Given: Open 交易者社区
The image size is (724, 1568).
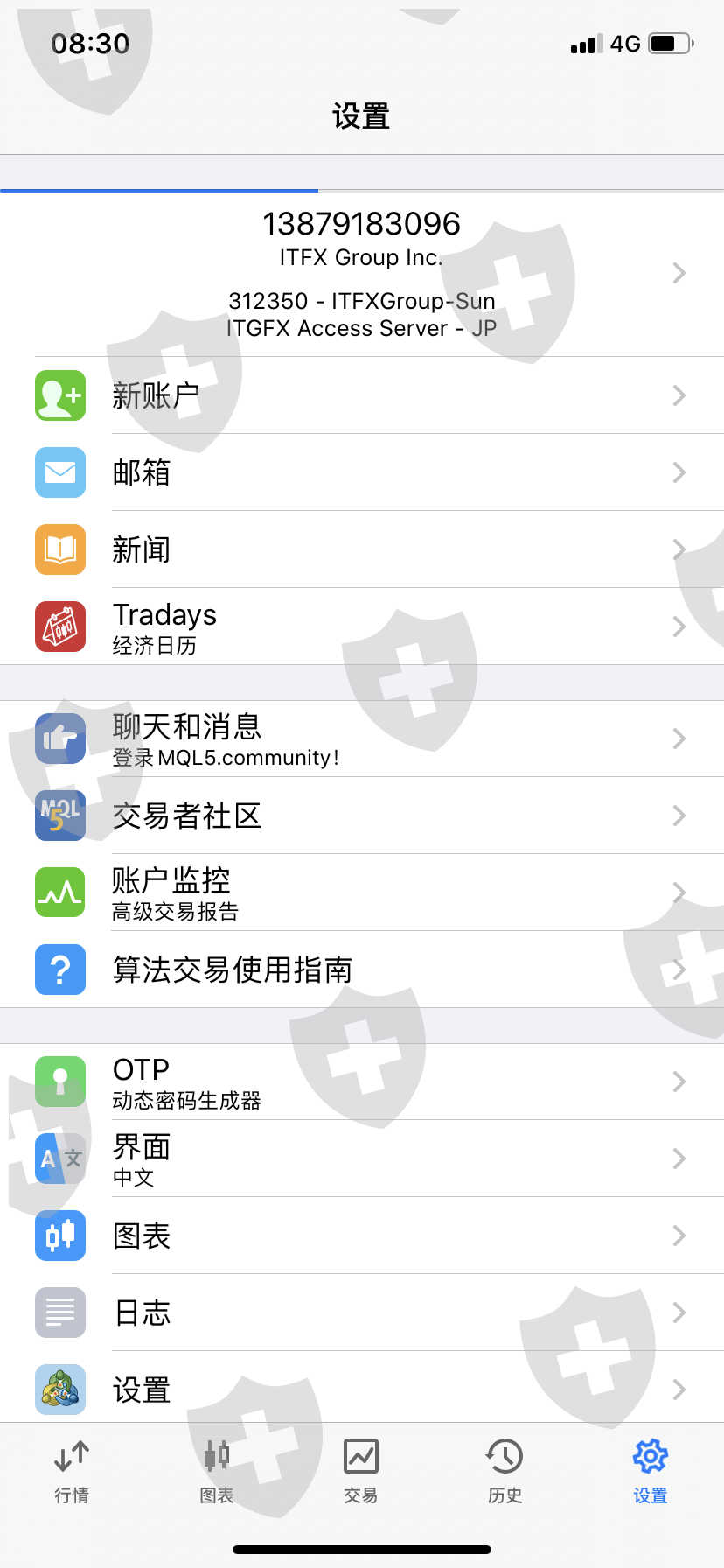Looking at the screenshot, I should (362, 815).
